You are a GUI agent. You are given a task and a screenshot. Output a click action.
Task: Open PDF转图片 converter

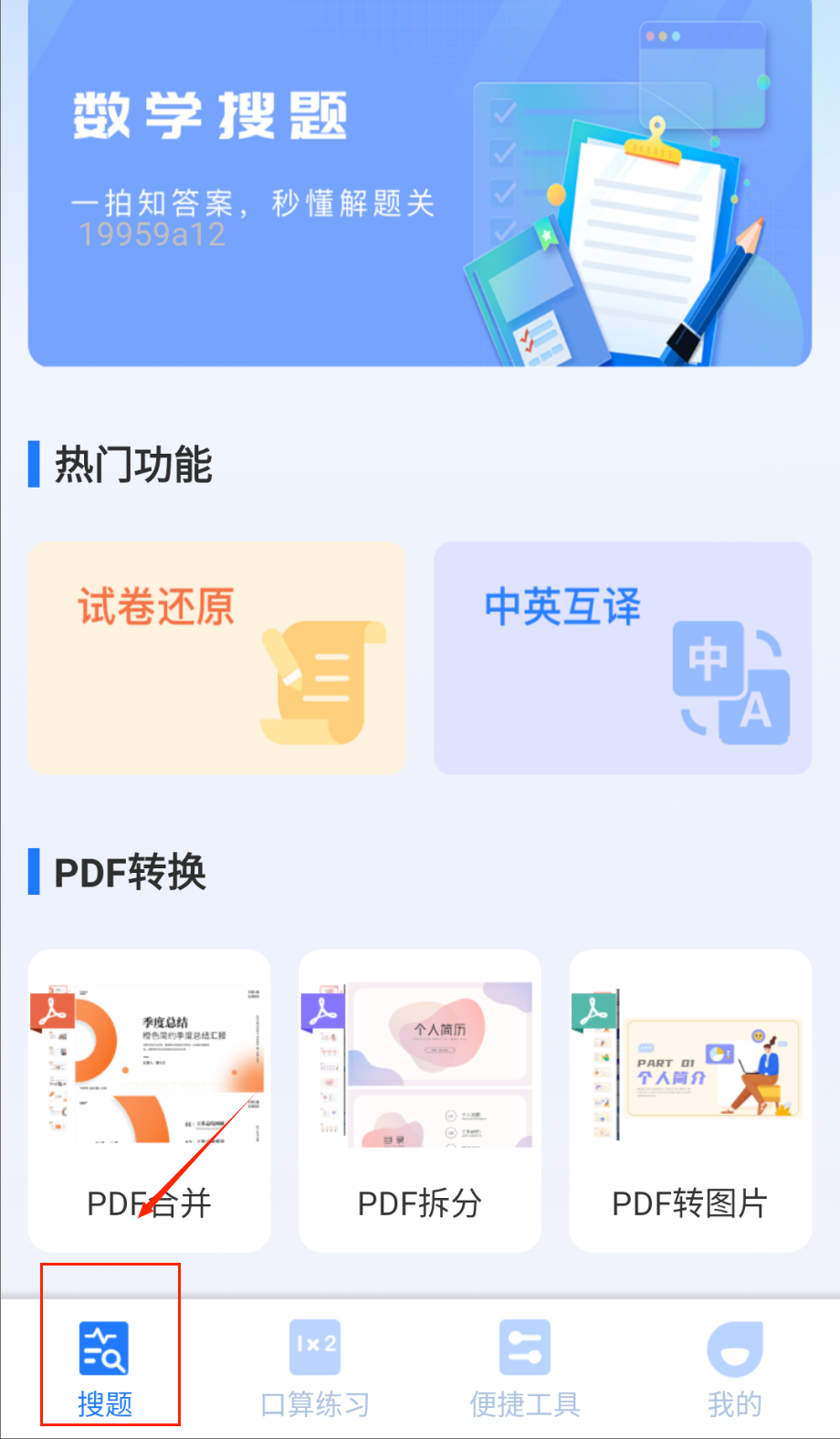[689, 1100]
